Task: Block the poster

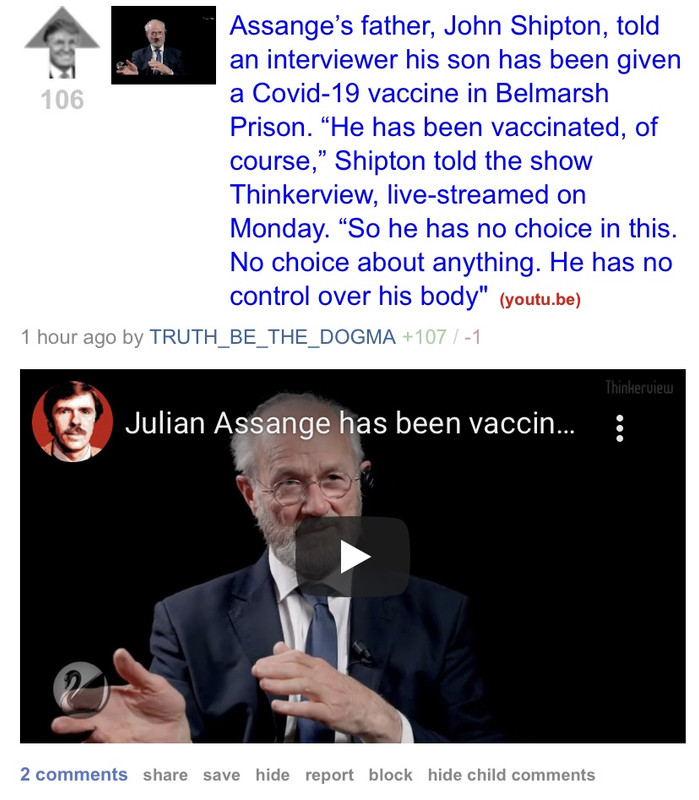Action: click(x=390, y=775)
